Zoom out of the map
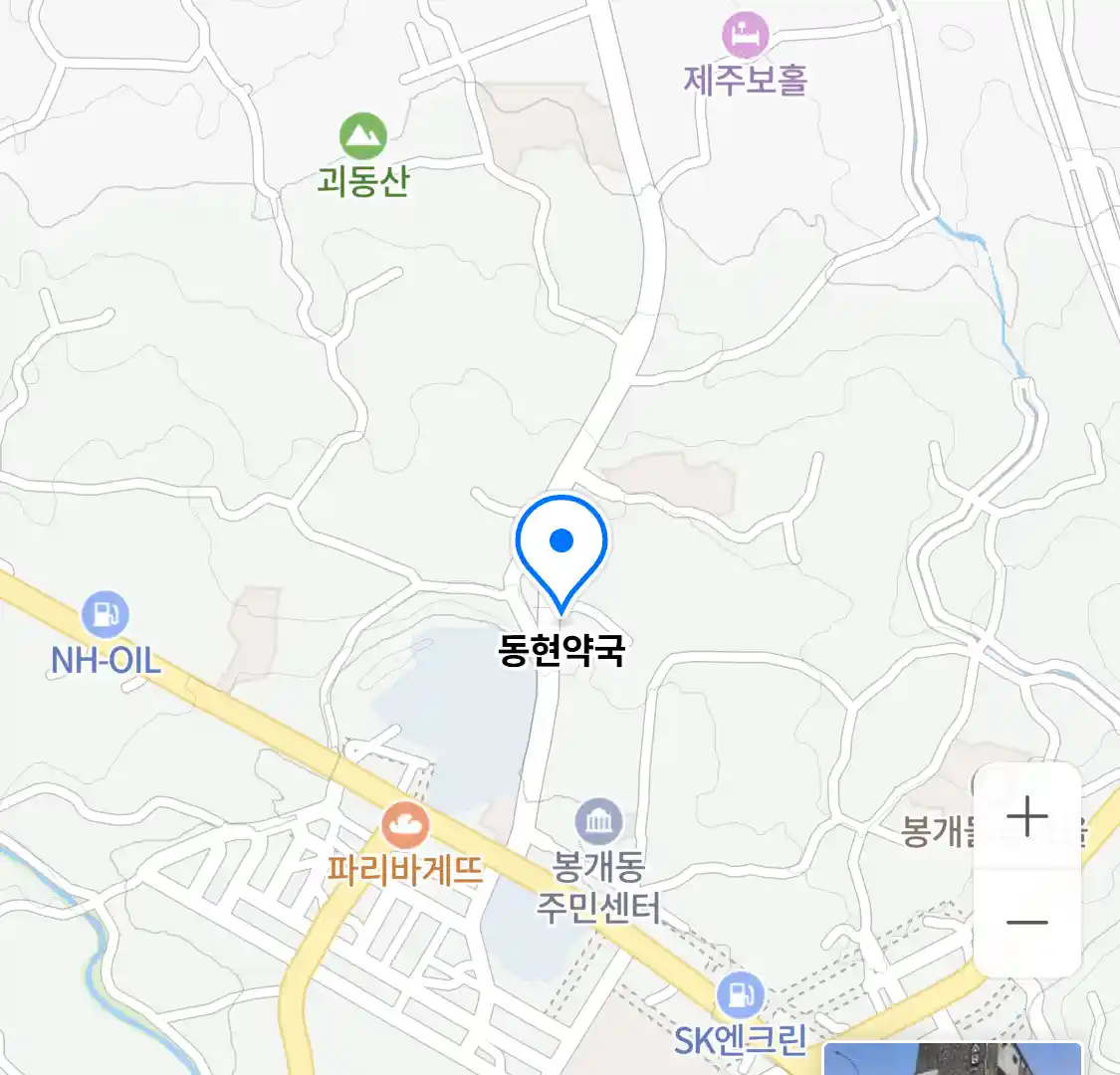The image size is (1120, 1075). (1026, 922)
